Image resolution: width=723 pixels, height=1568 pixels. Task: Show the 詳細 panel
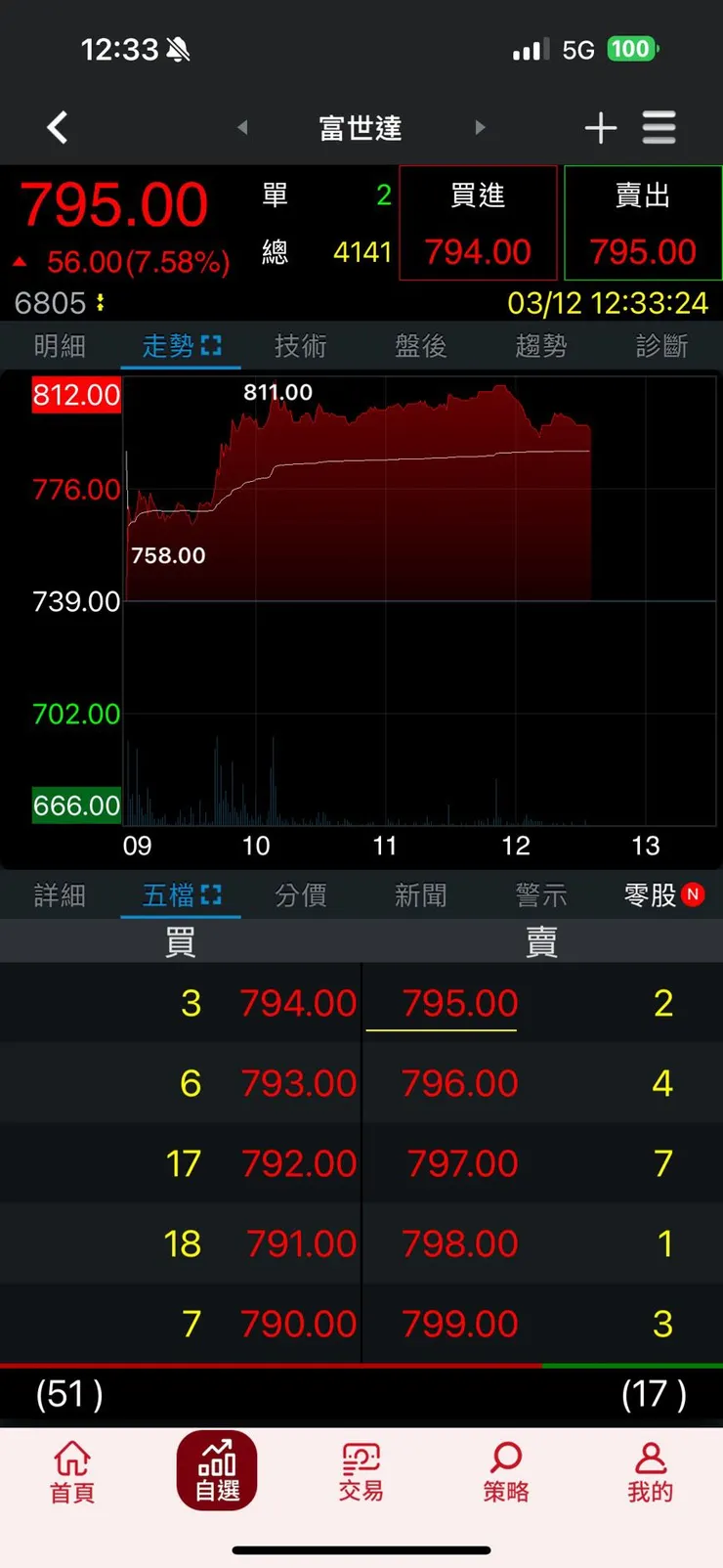coord(60,895)
